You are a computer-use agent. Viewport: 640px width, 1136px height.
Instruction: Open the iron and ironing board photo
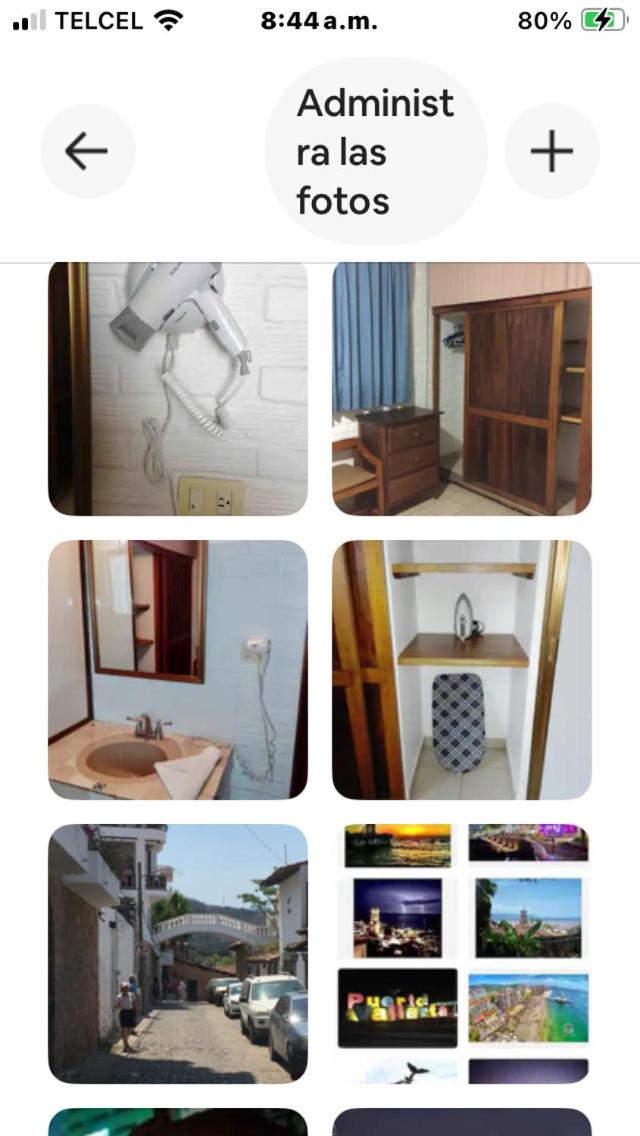point(461,669)
